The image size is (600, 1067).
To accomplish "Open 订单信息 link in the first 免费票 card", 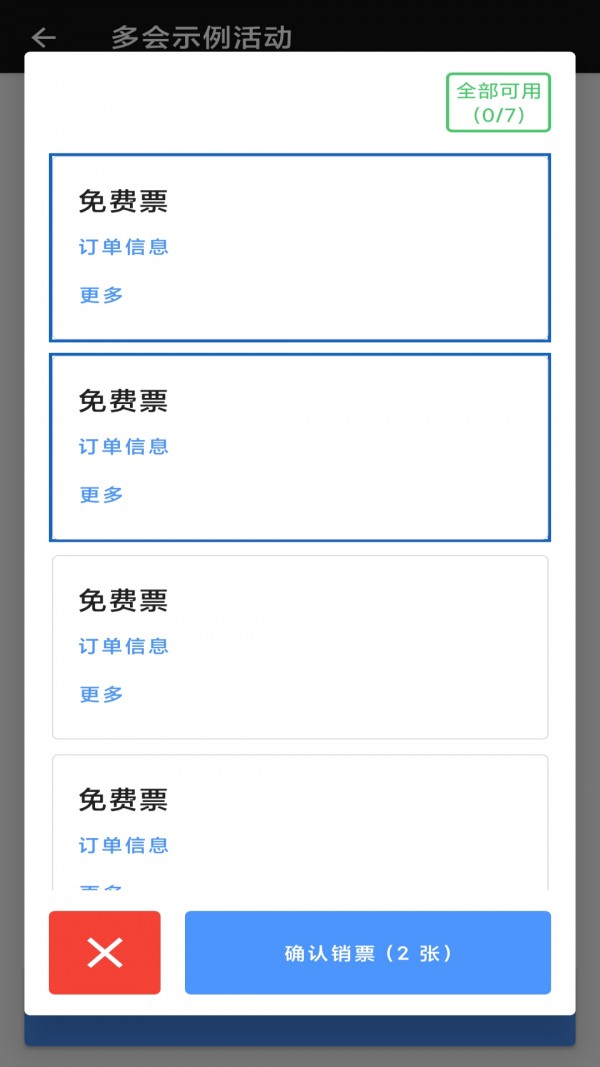I will [x=123, y=246].
